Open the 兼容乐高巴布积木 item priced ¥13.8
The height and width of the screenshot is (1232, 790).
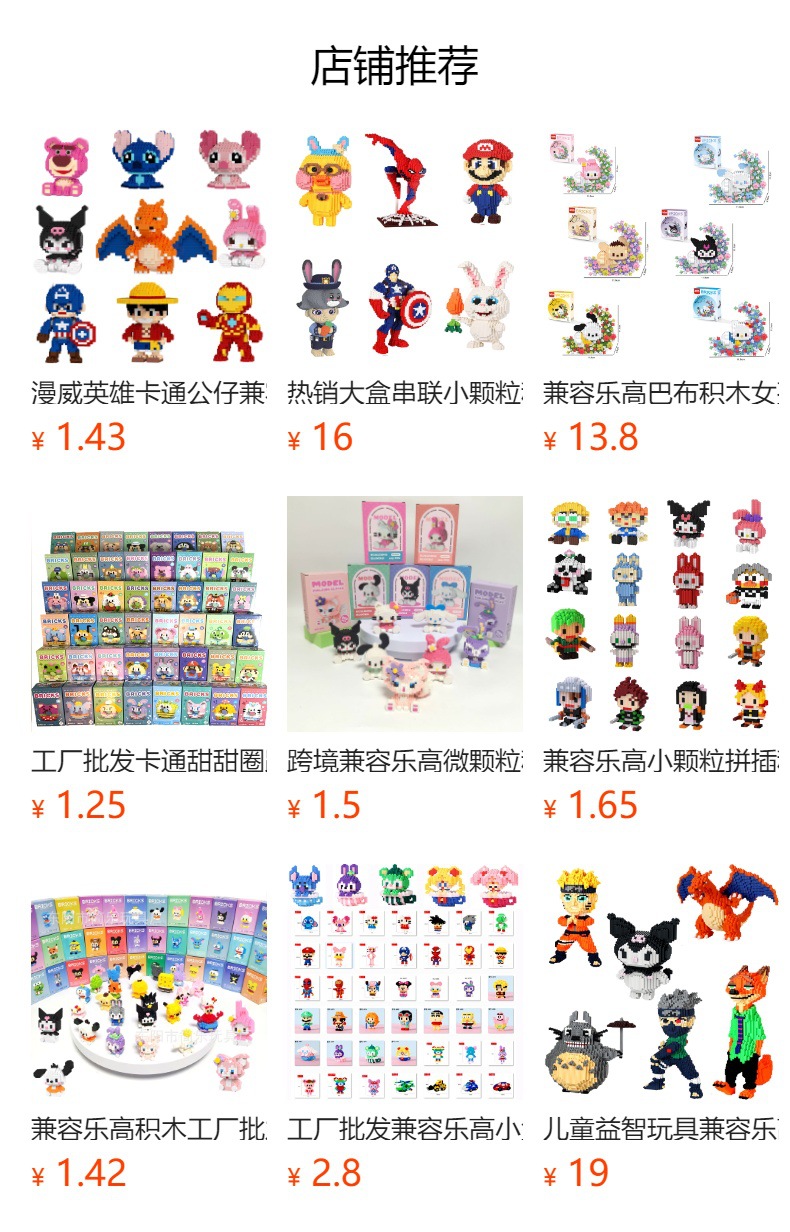click(660, 246)
